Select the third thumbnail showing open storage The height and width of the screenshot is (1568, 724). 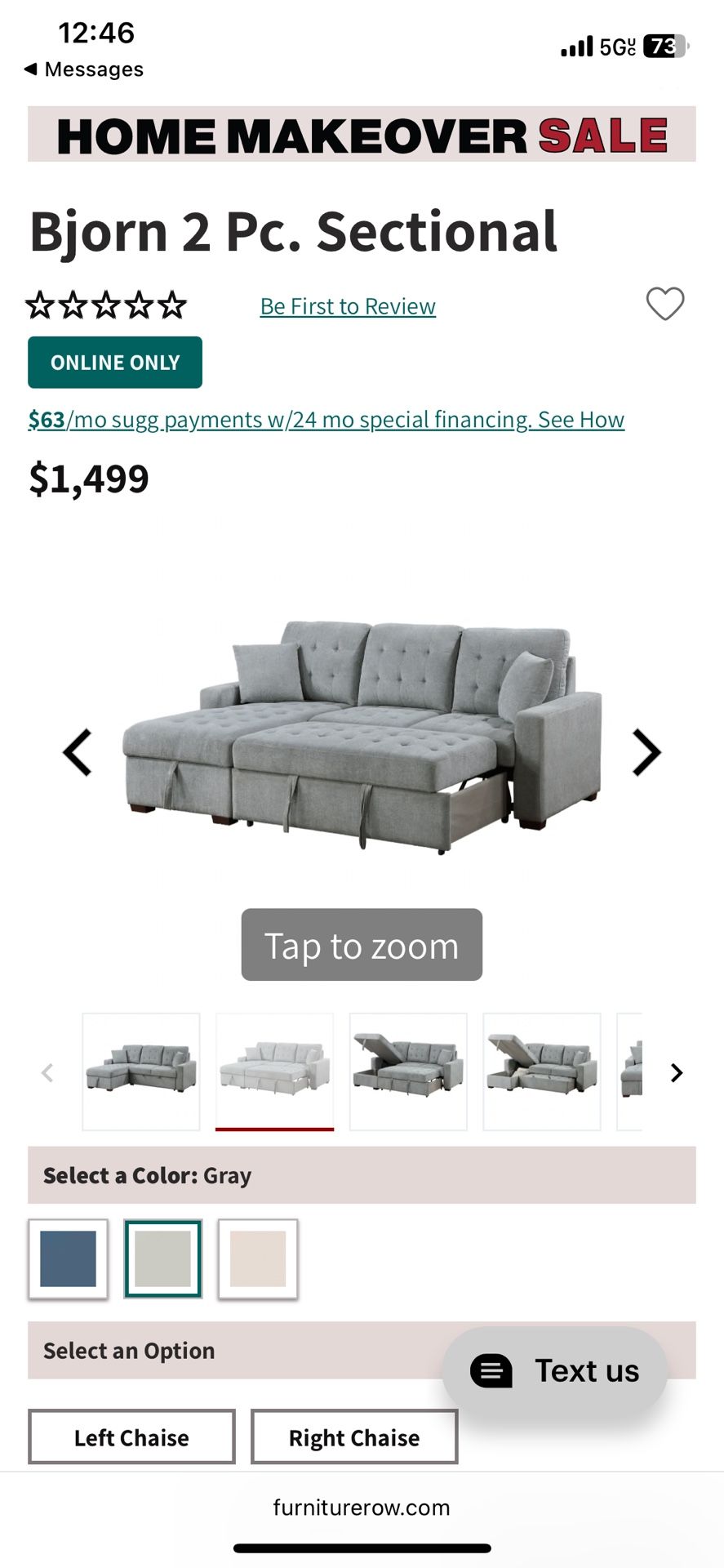[x=408, y=1071]
